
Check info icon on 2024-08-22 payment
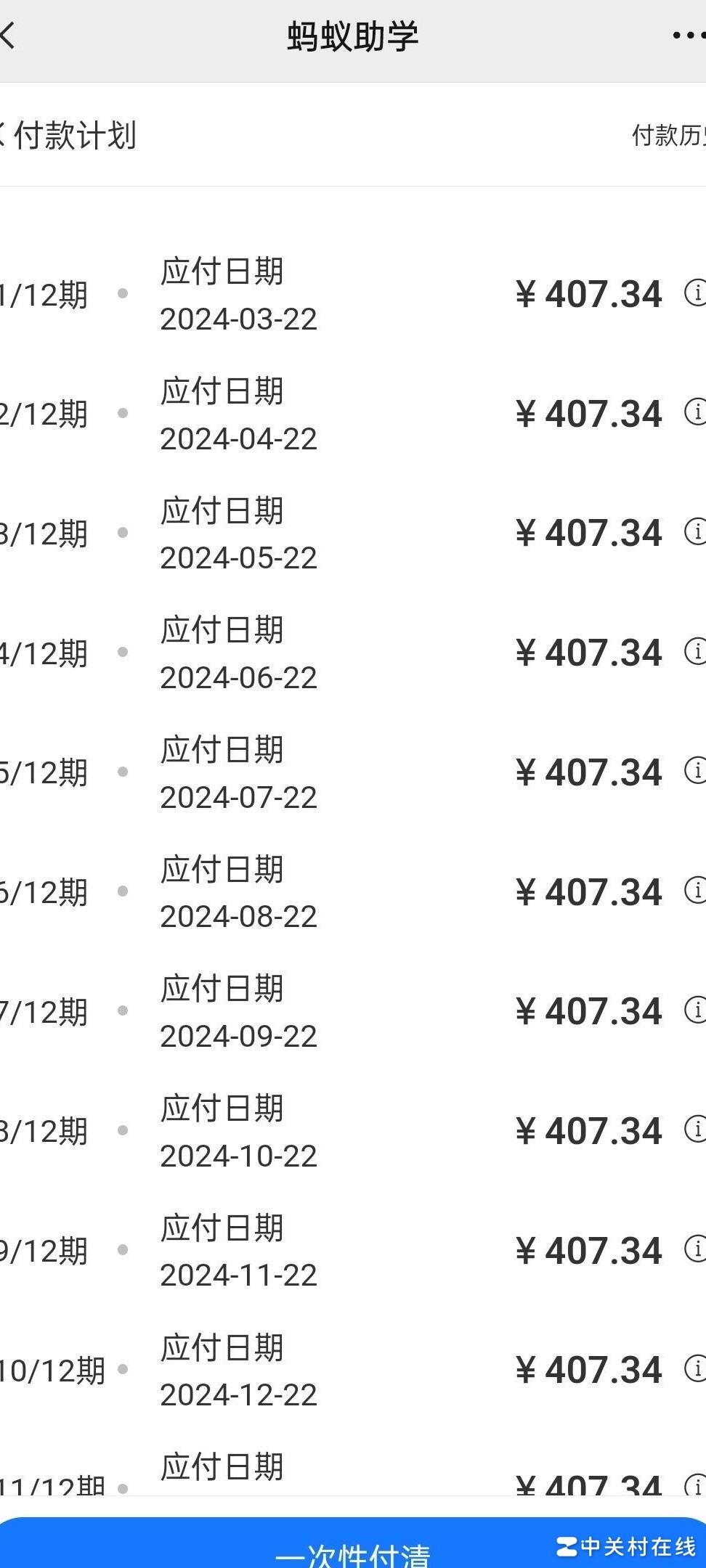point(695,891)
